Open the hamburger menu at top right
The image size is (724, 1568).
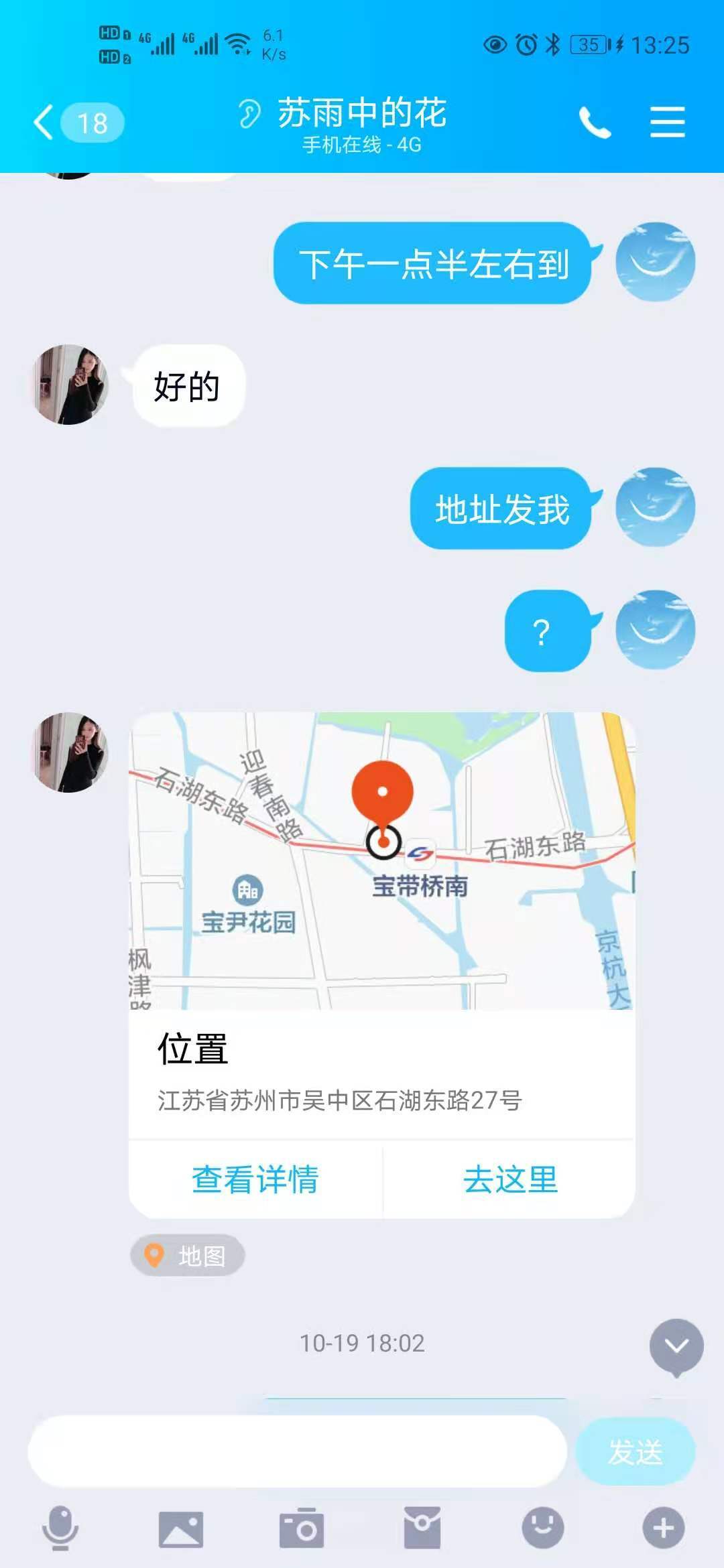[668, 123]
